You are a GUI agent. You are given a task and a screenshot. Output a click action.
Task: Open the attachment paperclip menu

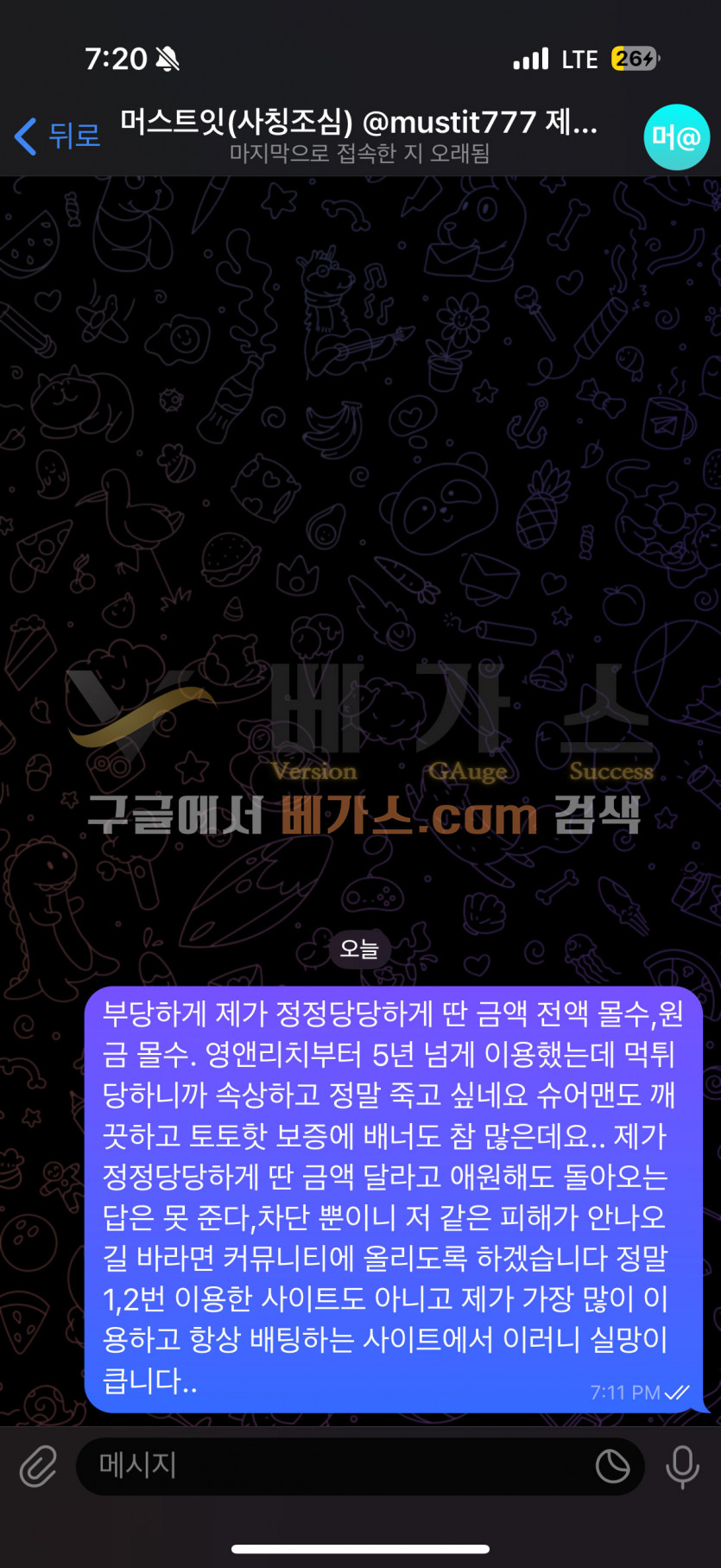point(38,1466)
